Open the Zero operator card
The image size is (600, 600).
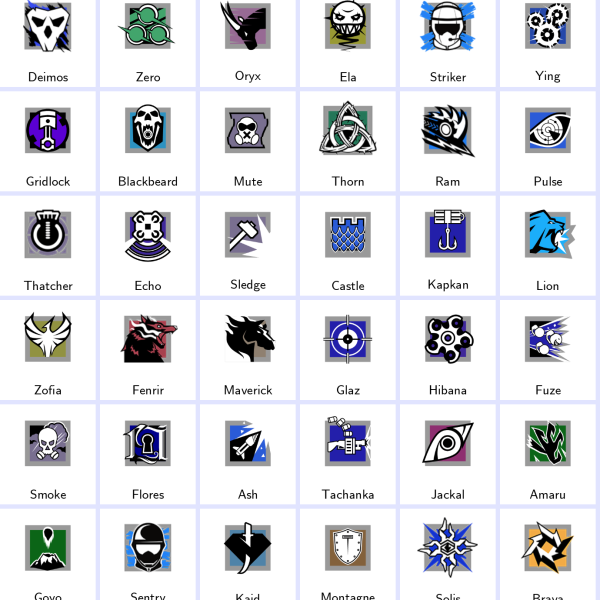coord(148,40)
